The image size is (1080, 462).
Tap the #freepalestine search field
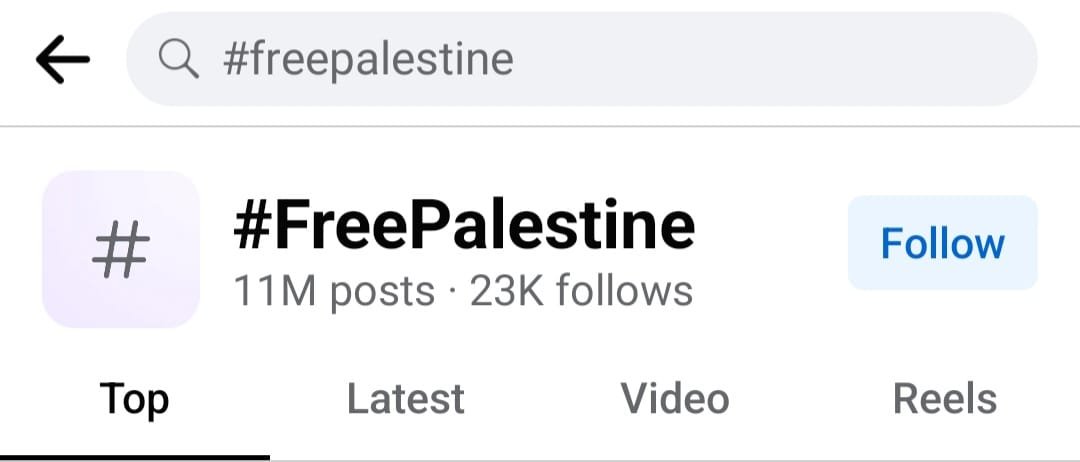pos(580,60)
